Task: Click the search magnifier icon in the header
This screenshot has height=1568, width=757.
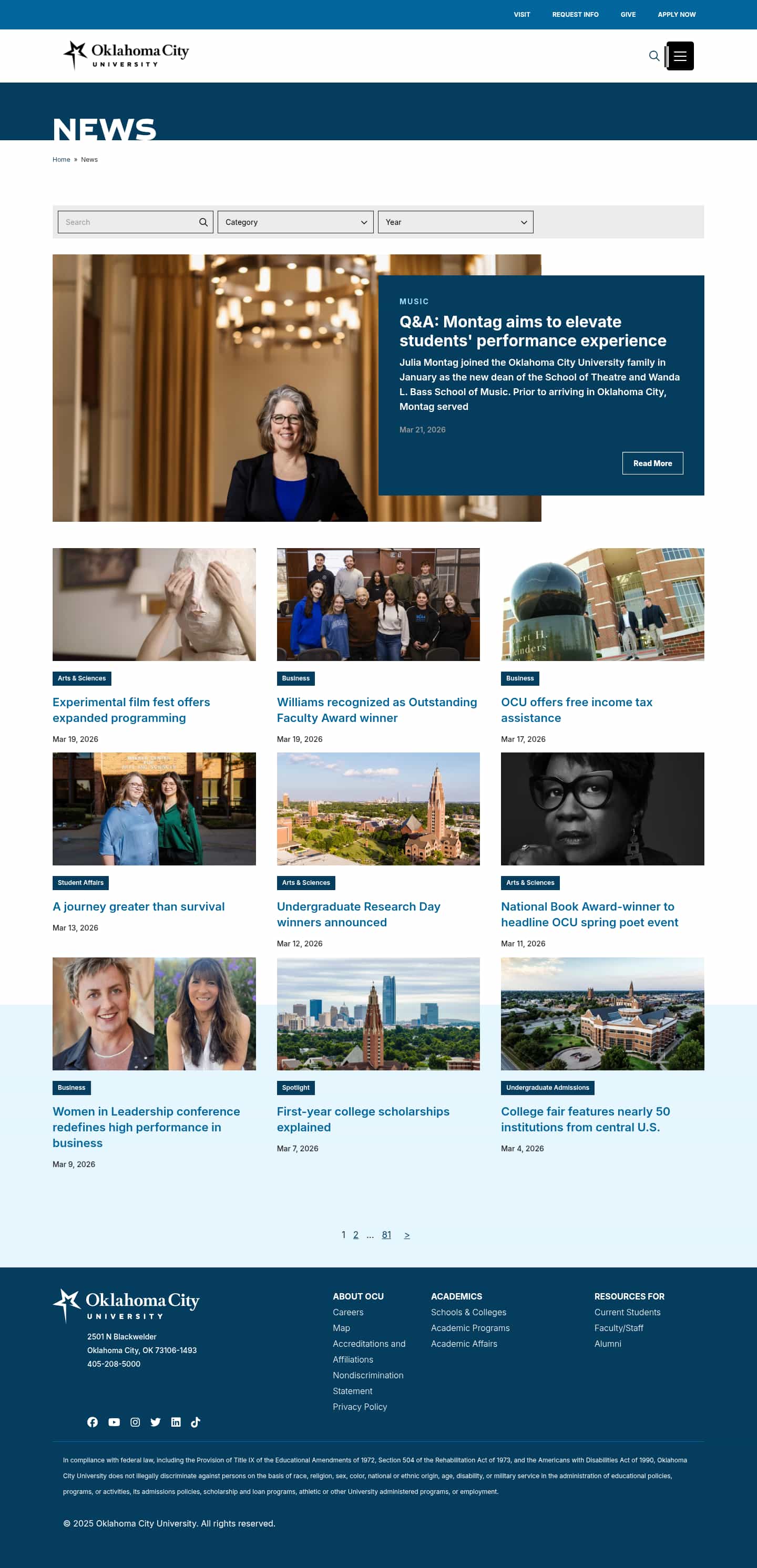Action: click(653, 56)
